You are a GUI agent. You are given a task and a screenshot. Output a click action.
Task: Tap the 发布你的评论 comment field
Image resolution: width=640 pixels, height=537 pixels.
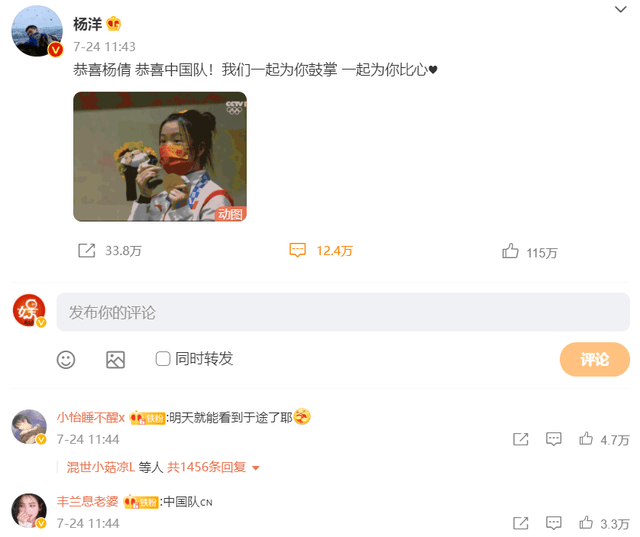(342, 312)
